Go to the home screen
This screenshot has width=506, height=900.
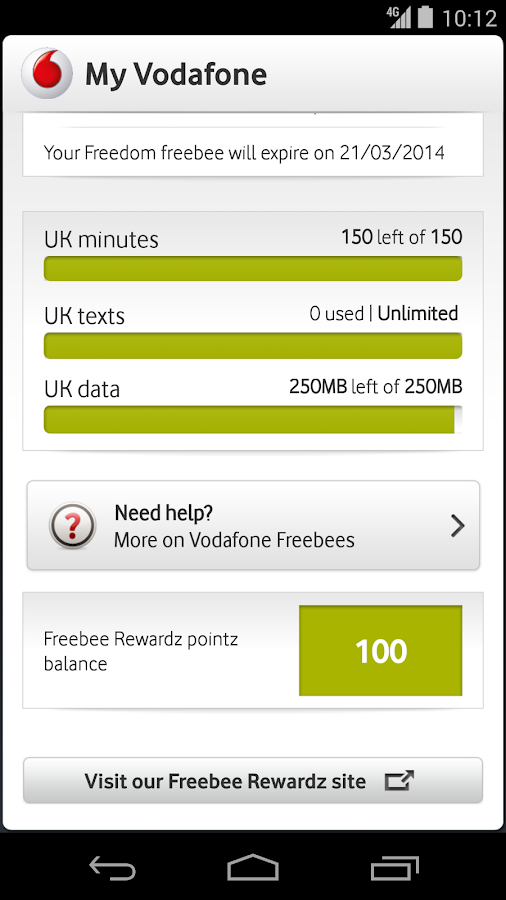tap(253, 867)
